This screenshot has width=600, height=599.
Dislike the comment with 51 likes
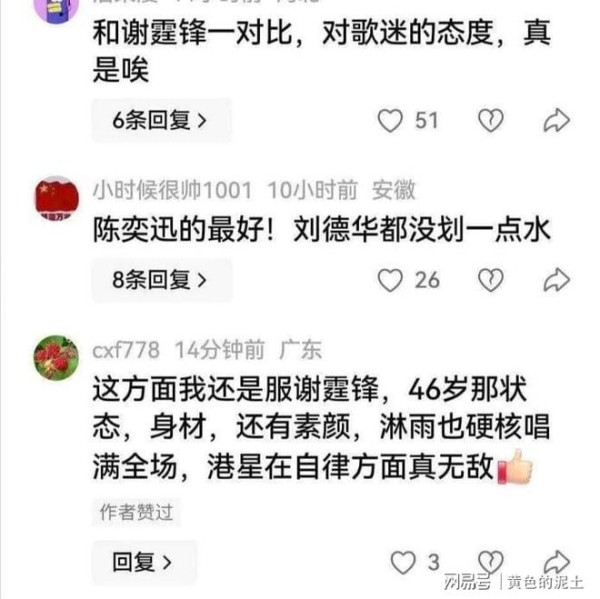coord(490,121)
